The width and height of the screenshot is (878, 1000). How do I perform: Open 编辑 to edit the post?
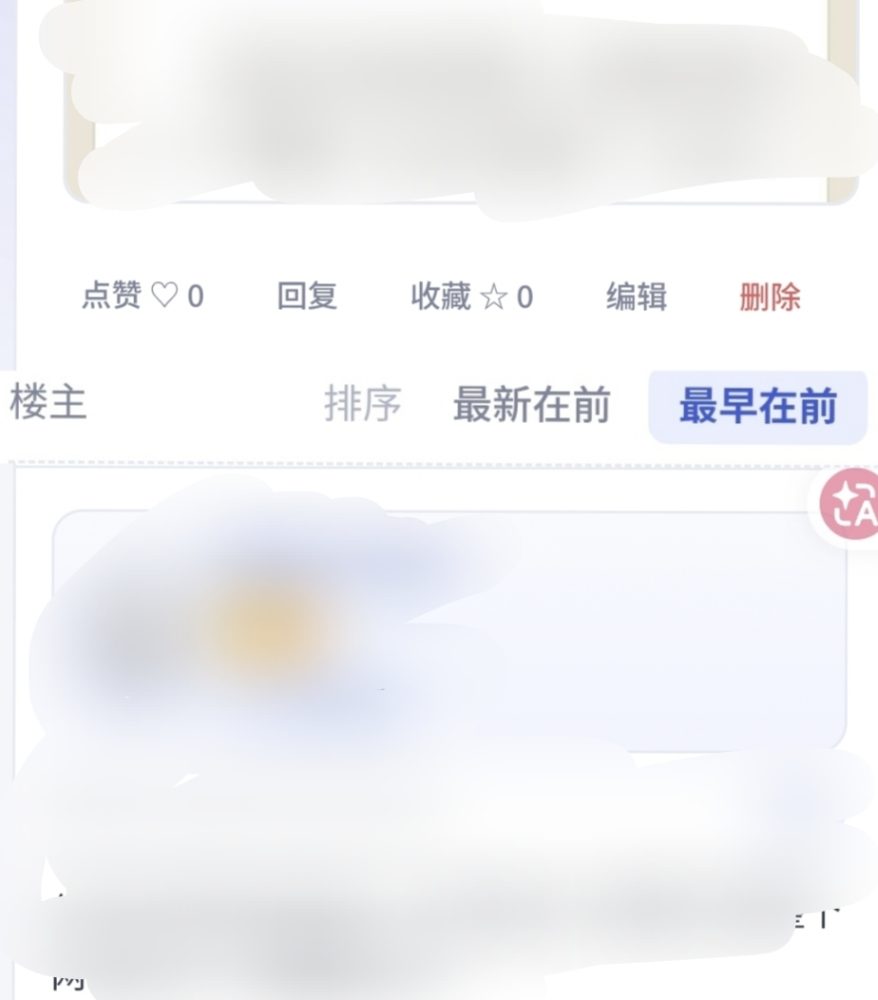click(x=636, y=297)
